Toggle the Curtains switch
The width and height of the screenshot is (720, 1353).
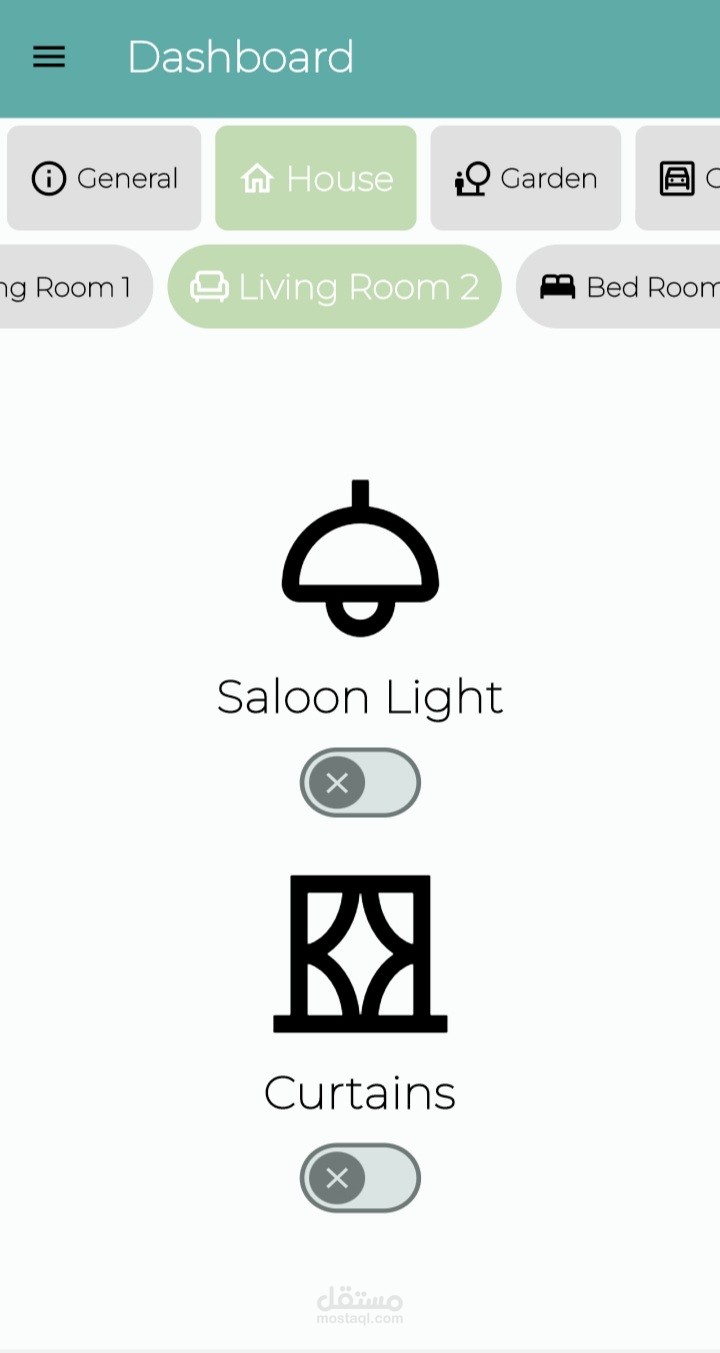(x=360, y=1178)
